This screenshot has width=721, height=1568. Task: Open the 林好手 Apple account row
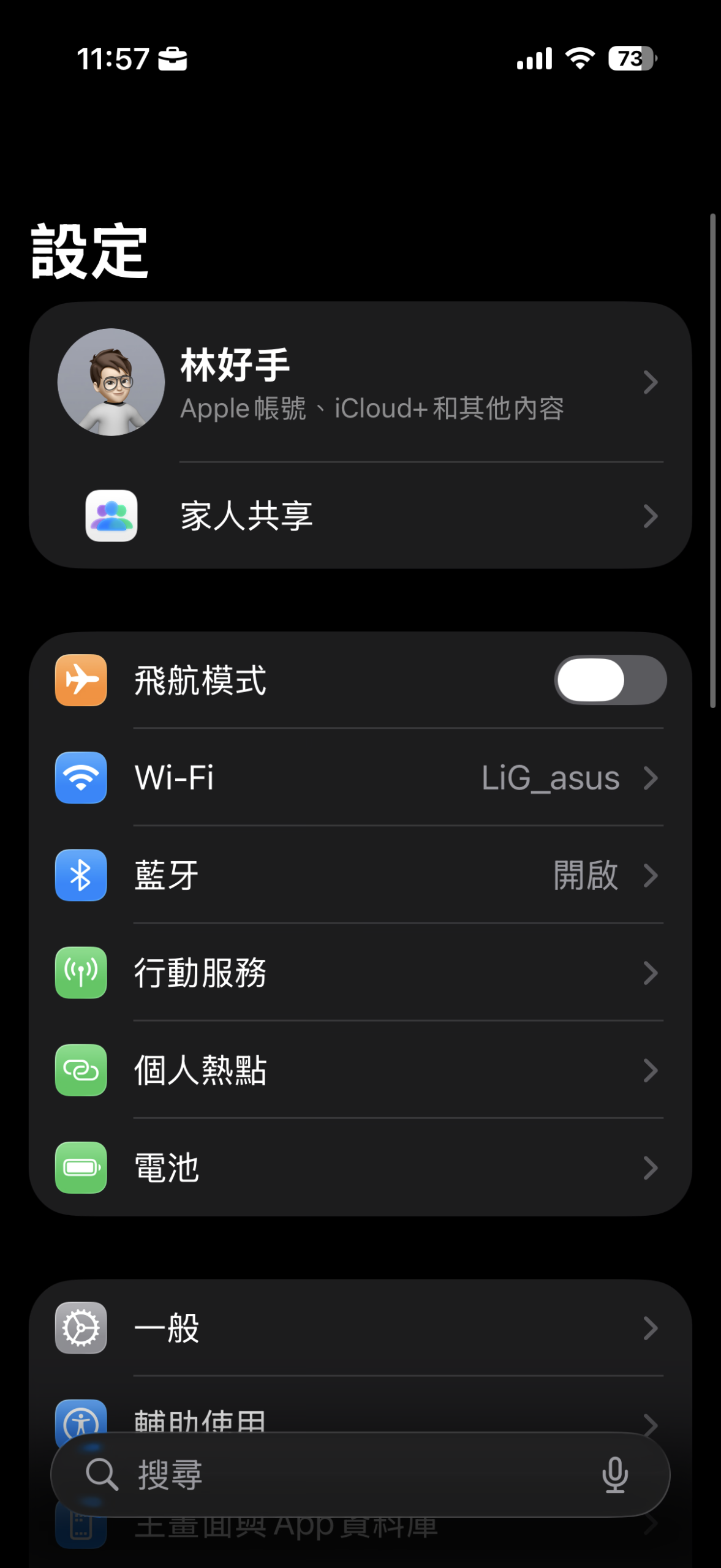coord(360,383)
